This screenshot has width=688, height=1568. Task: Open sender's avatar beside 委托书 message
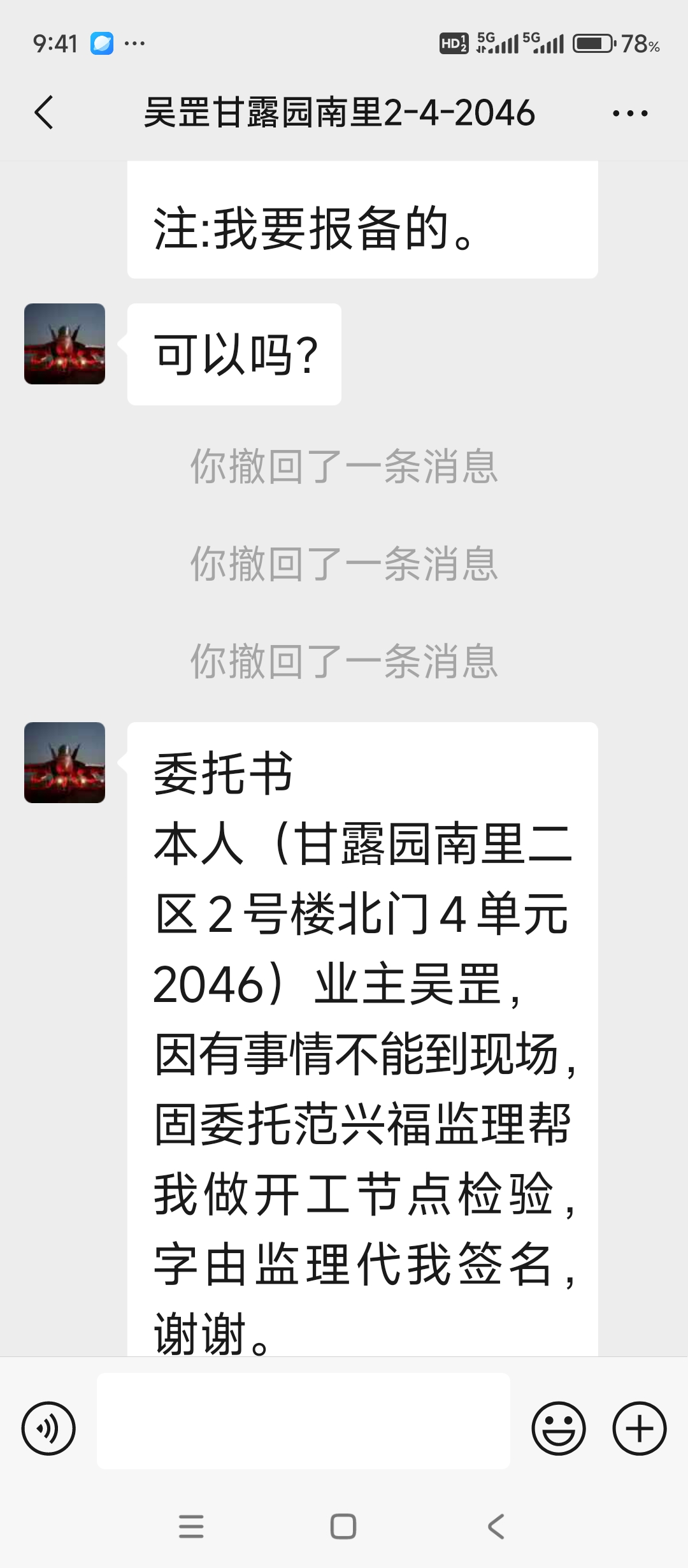click(x=64, y=762)
